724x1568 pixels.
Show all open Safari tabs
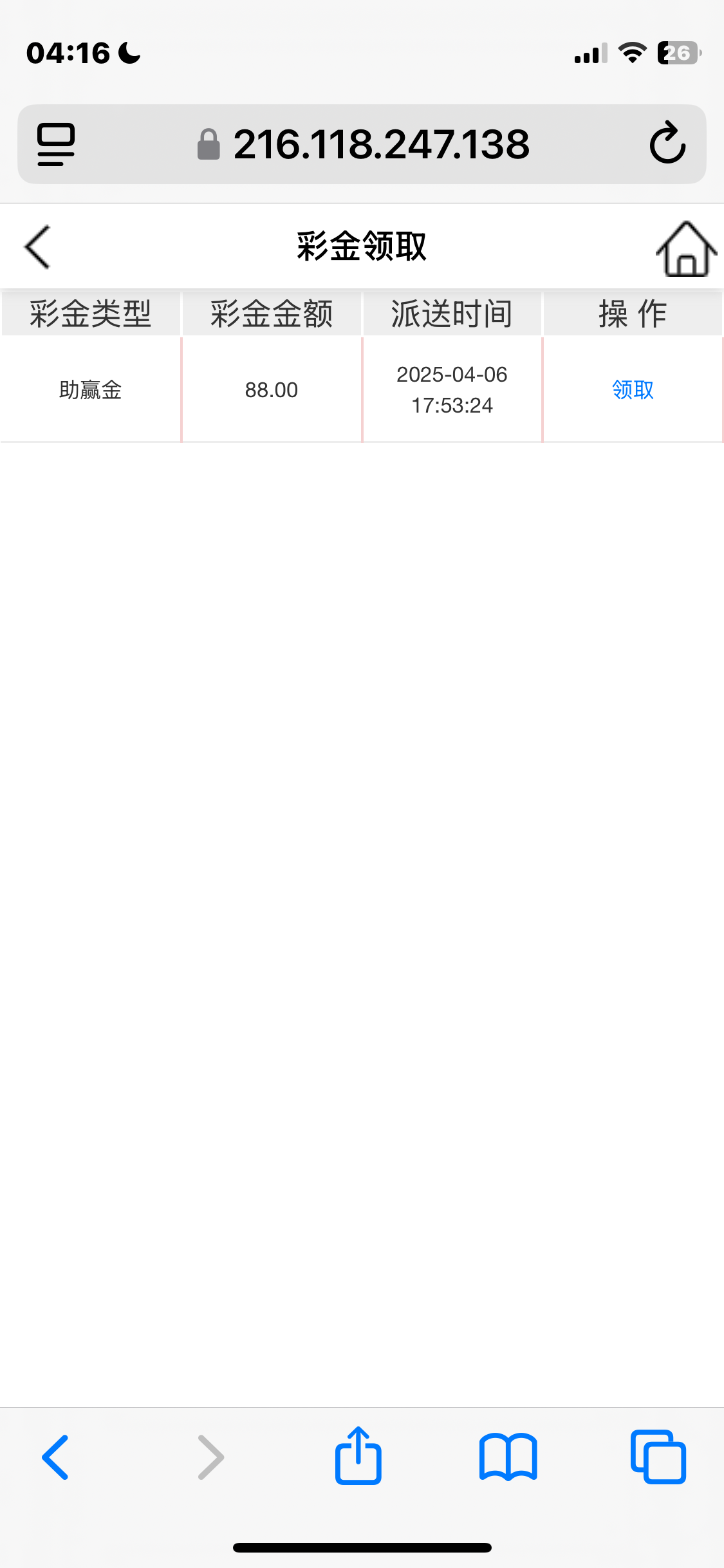tap(658, 1457)
